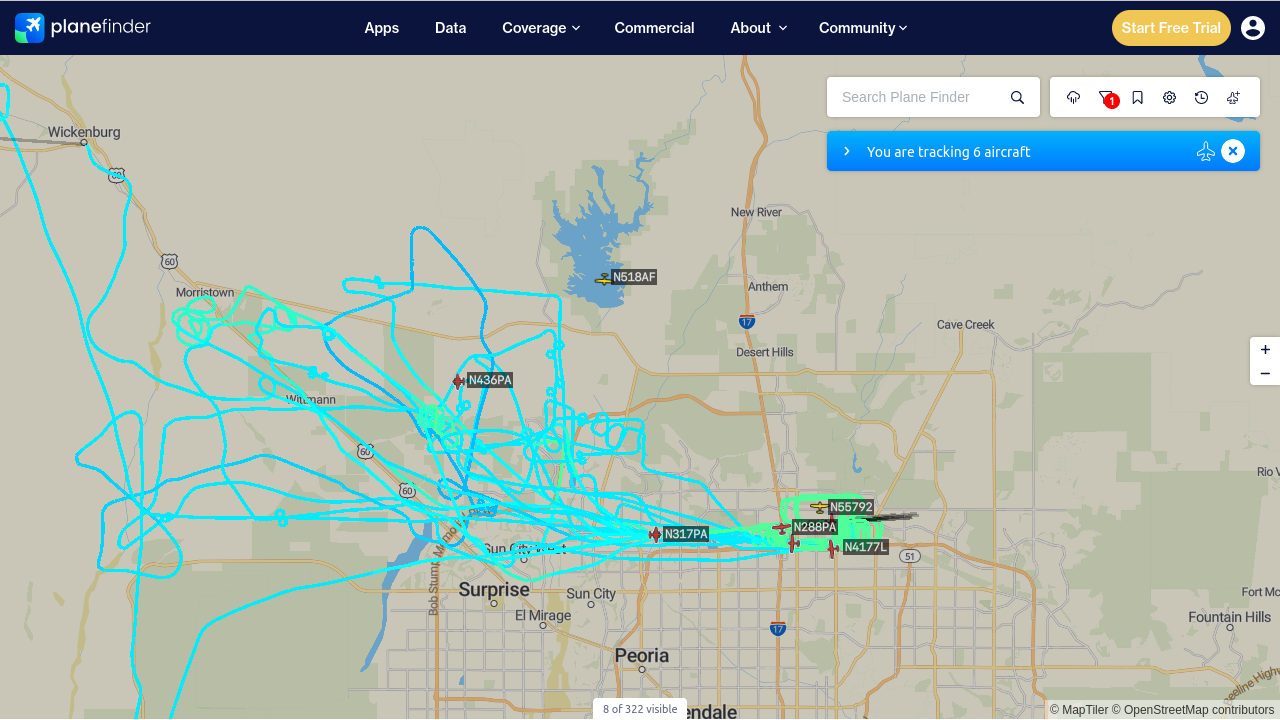Go to the Plane Finder home logo

click(x=83, y=27)
